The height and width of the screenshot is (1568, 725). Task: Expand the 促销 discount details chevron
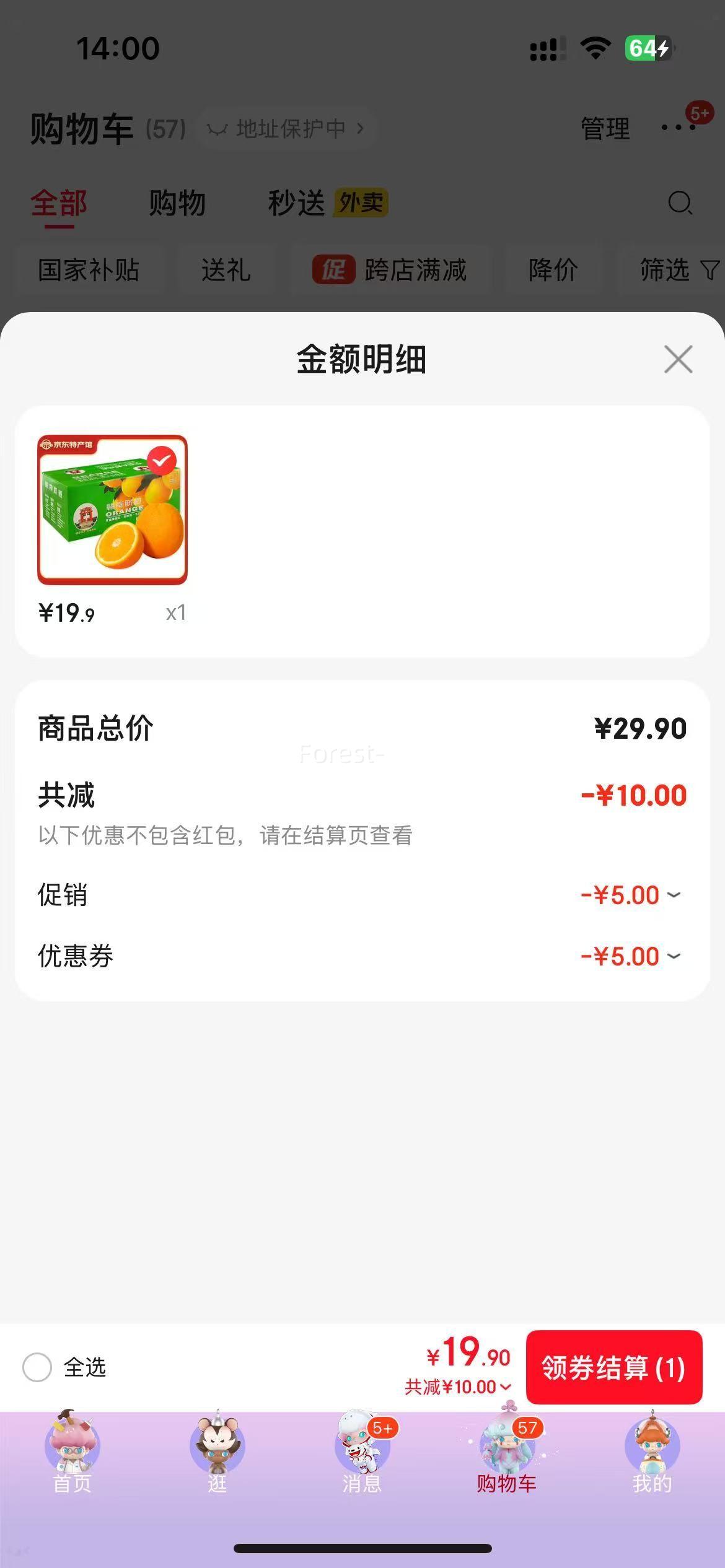click(674, 896)
